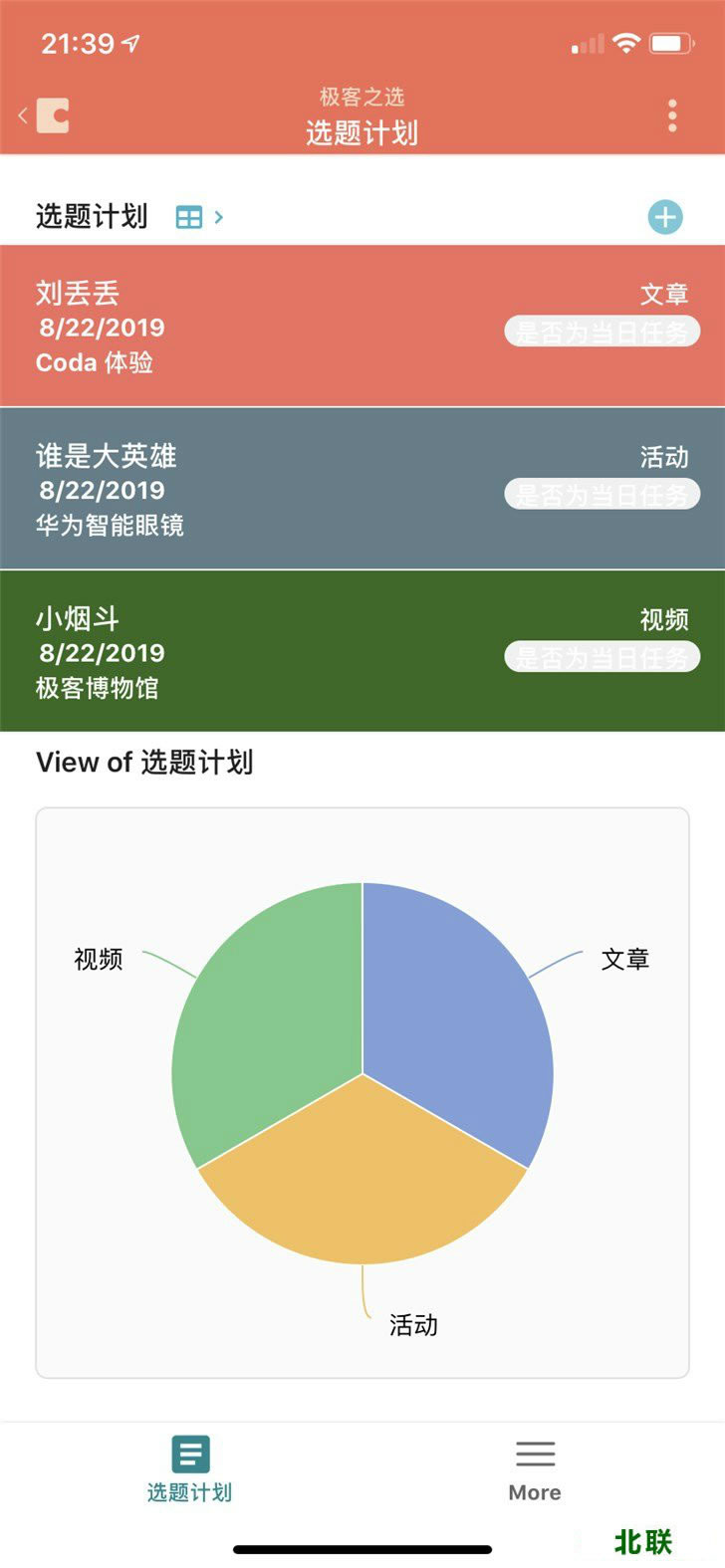Viewport: 725px width, 1568px height.
Task: Go back via the Coda logo arrow
Action: click(x=44, y=115)
